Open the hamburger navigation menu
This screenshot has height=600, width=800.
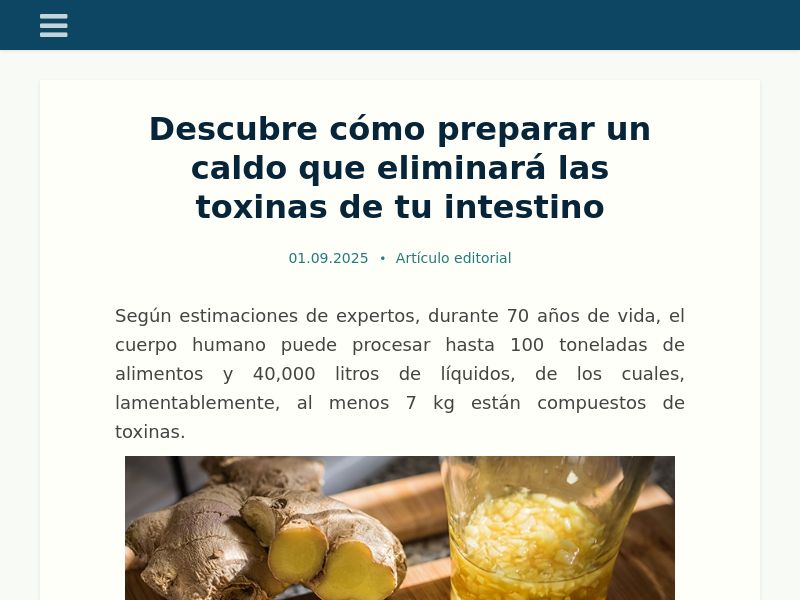click(54, 26)
